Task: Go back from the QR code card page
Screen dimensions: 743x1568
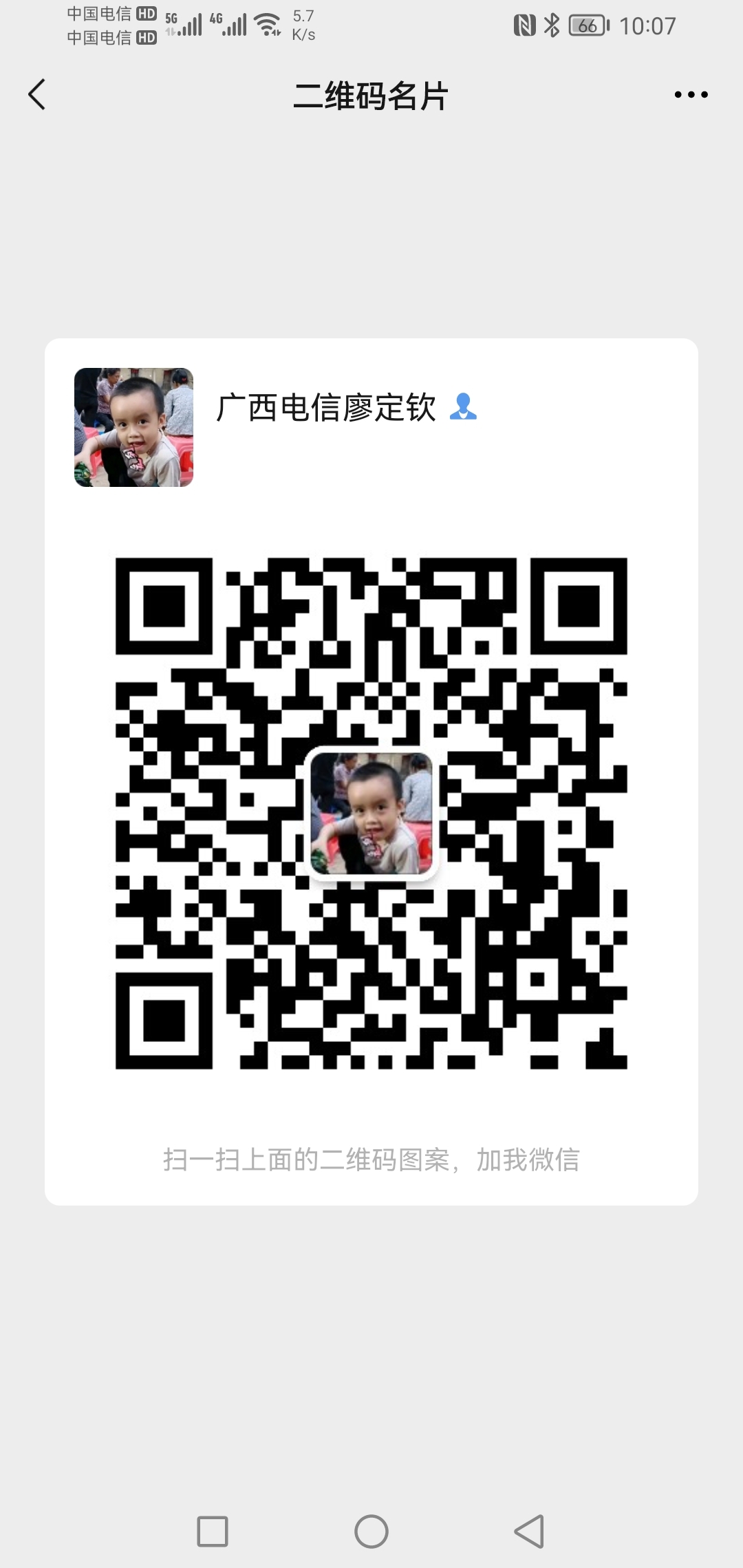Action: (37, 95)
